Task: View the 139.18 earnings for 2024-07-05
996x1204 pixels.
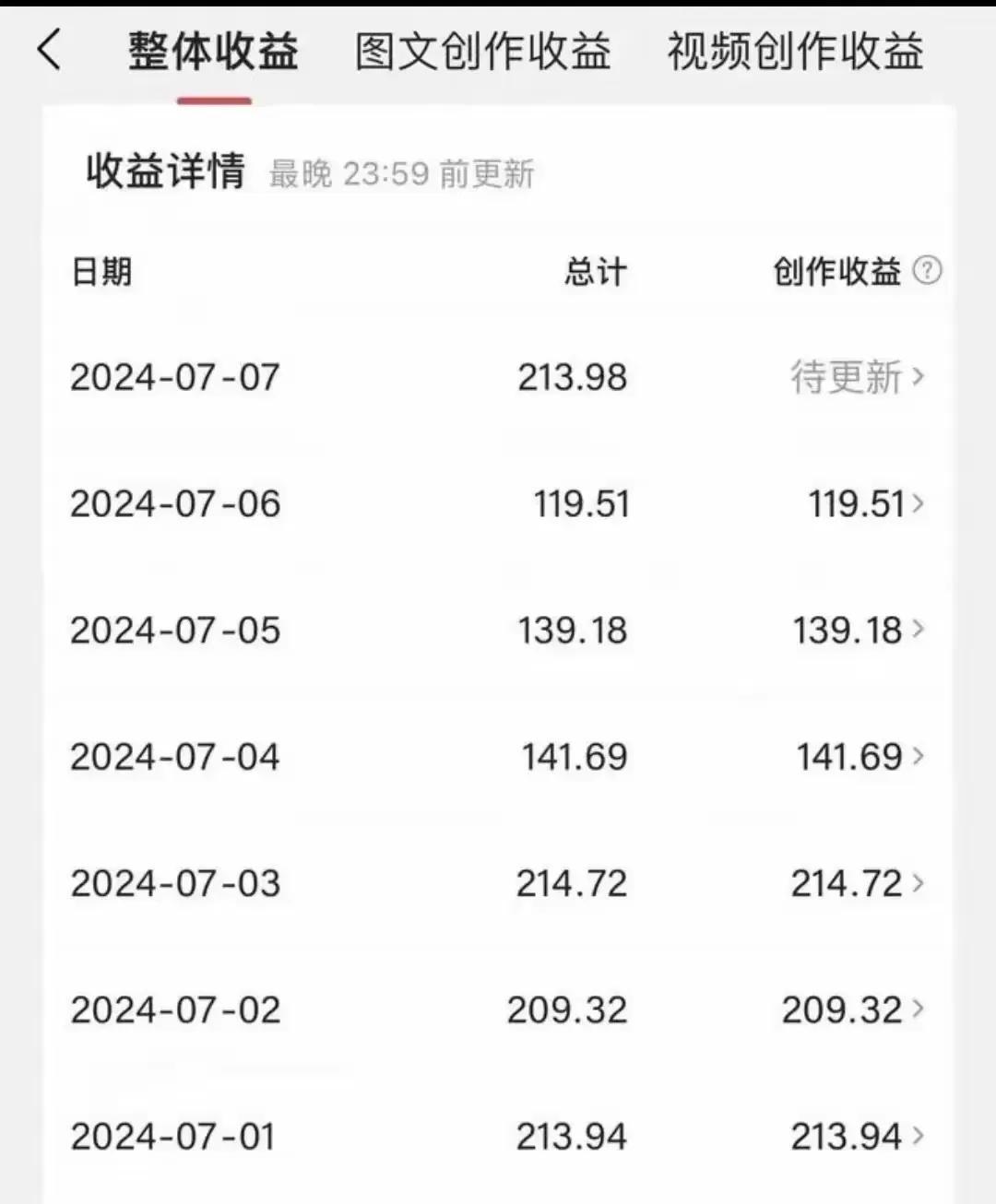Action: [858, 631]
